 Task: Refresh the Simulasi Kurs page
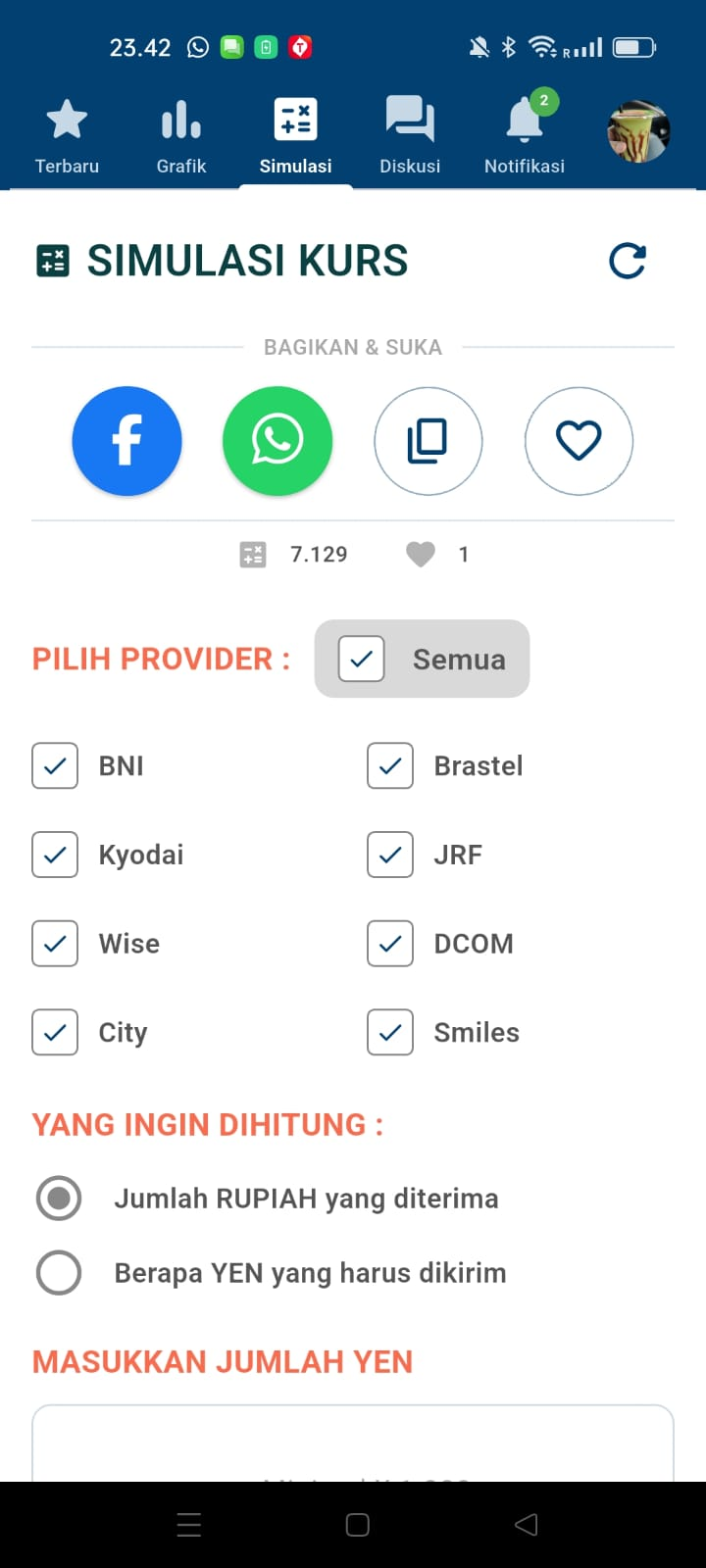click(x=627, y=261)
